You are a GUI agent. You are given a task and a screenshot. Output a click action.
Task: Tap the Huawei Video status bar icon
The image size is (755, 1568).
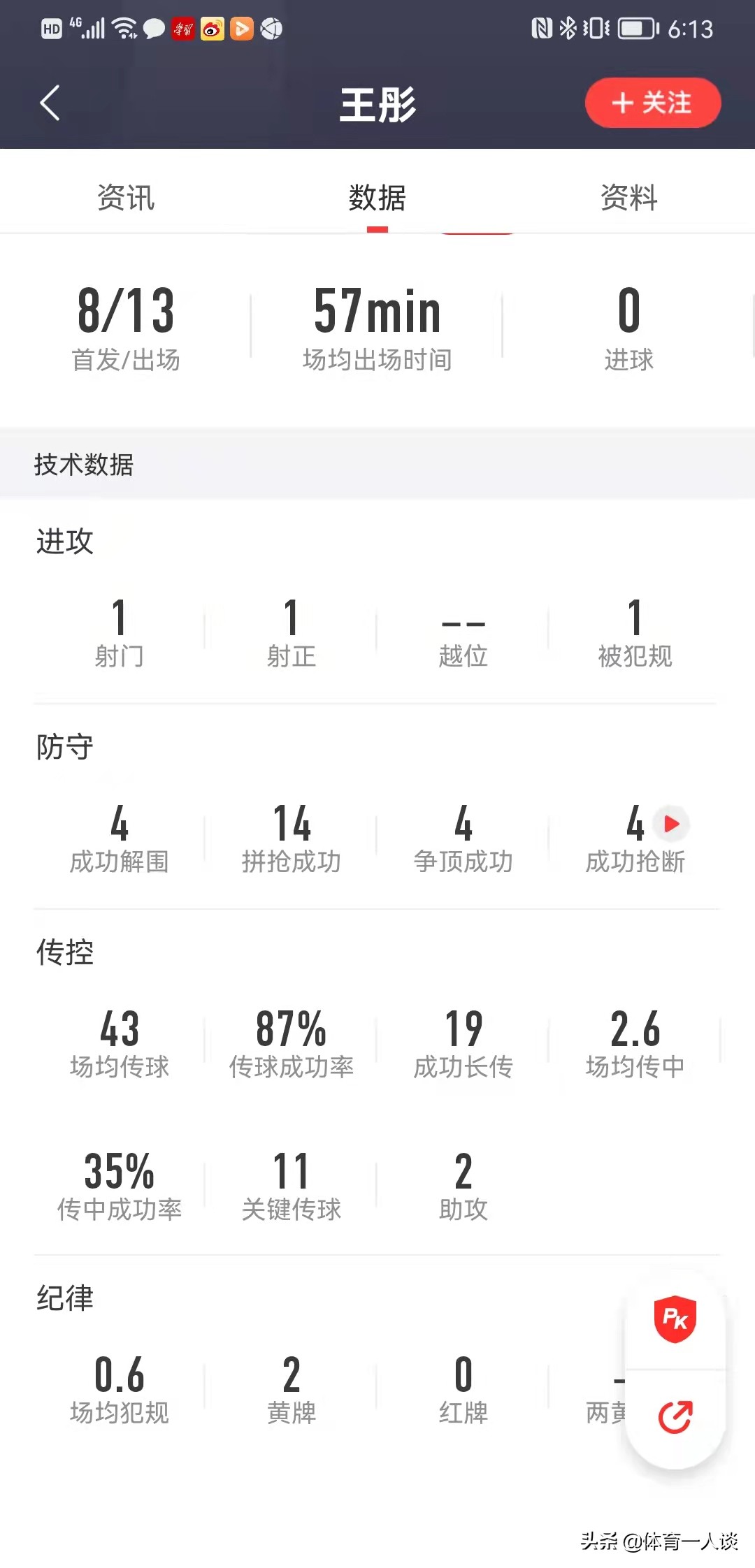(241, 29)
